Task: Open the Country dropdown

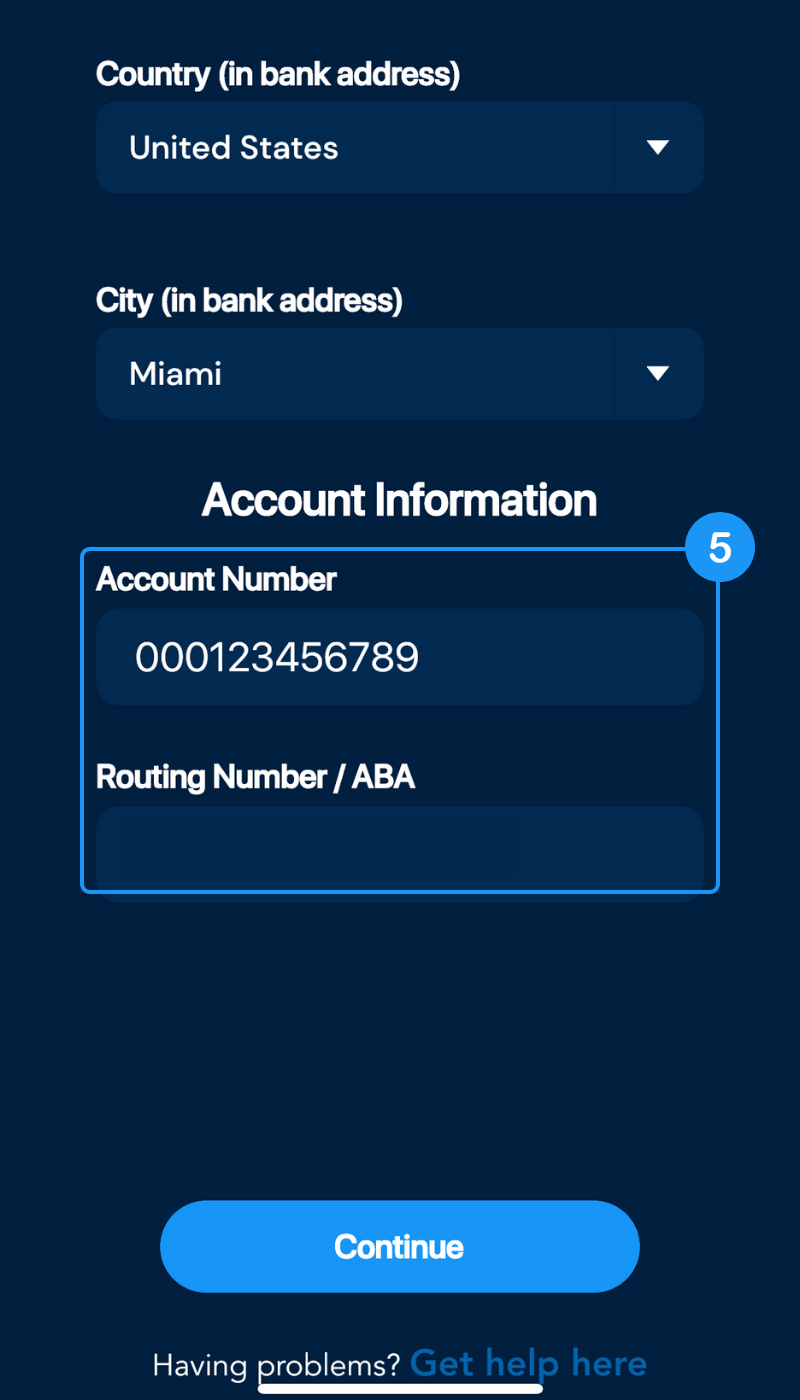Action: [x=400, y=147]
